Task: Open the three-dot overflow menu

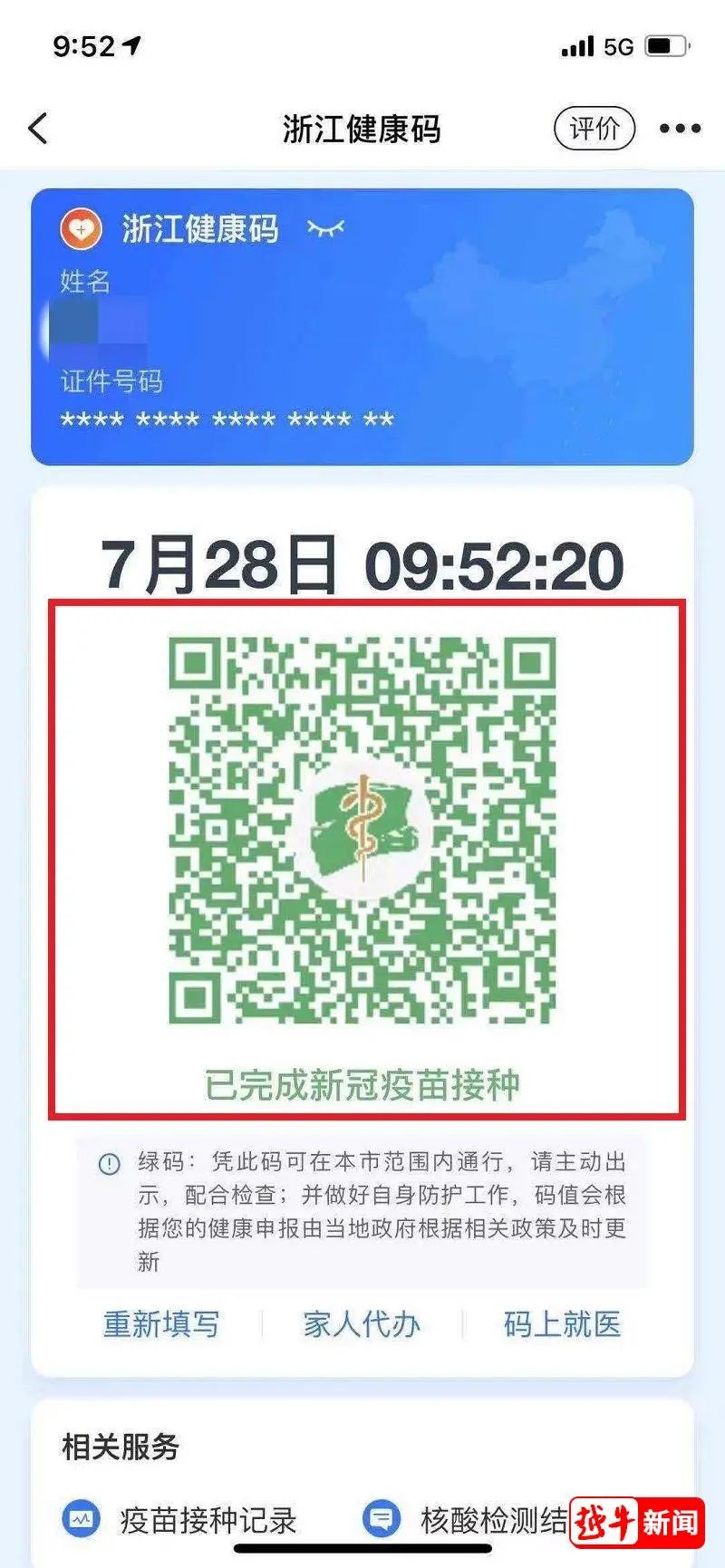Action: click(680, 129)
